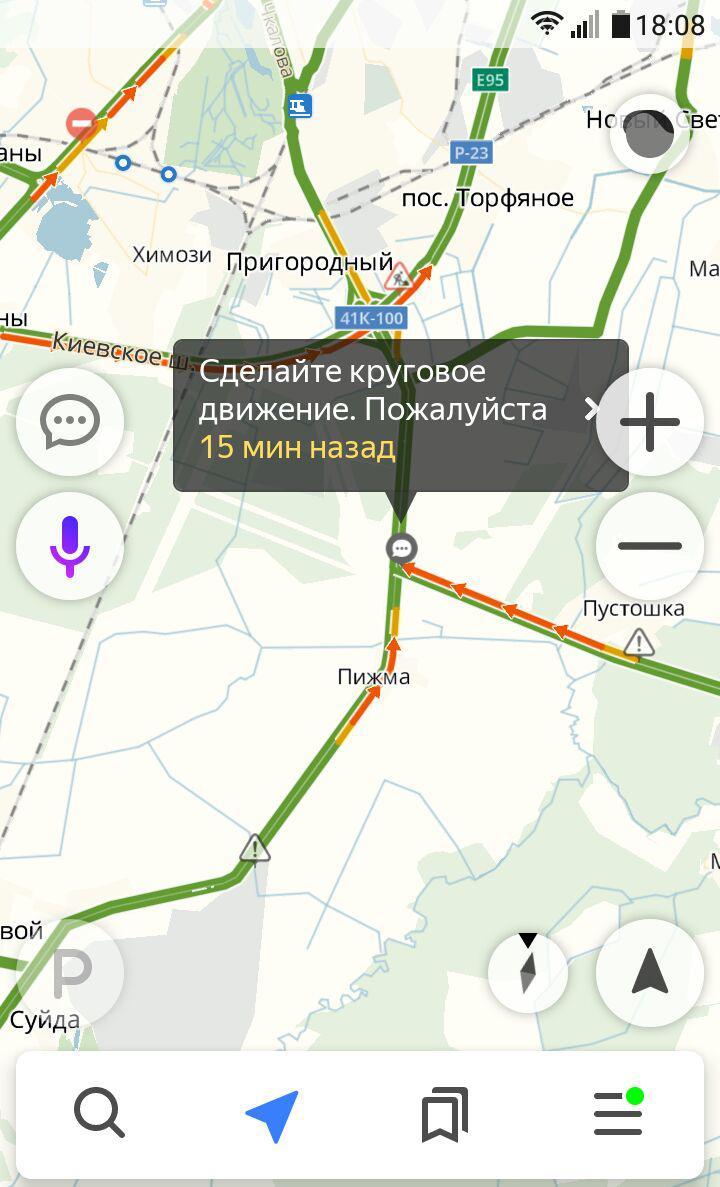Open route navigation blue arrow tab
The height and width of the screenshot is (1187, 720).
[x=273, y=1114]
